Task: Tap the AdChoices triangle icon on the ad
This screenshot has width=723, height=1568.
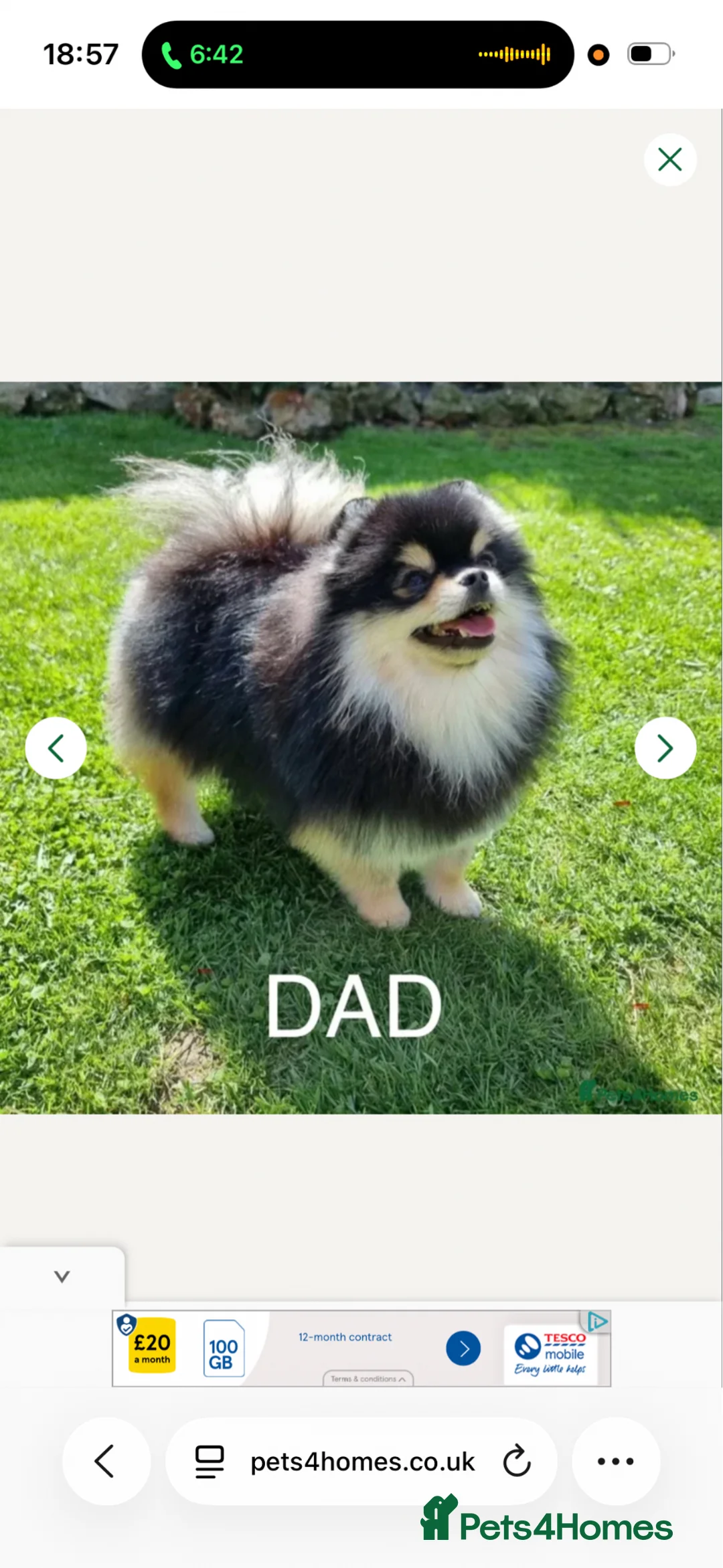Action: [598, 1322]
